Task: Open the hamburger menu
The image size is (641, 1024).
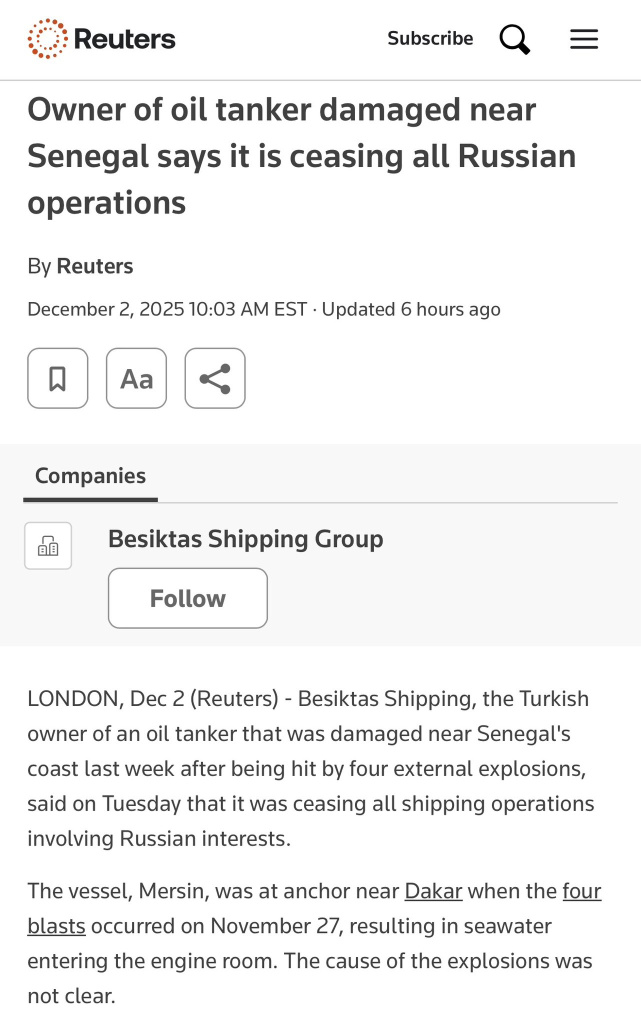Action: tap(584, 39)
